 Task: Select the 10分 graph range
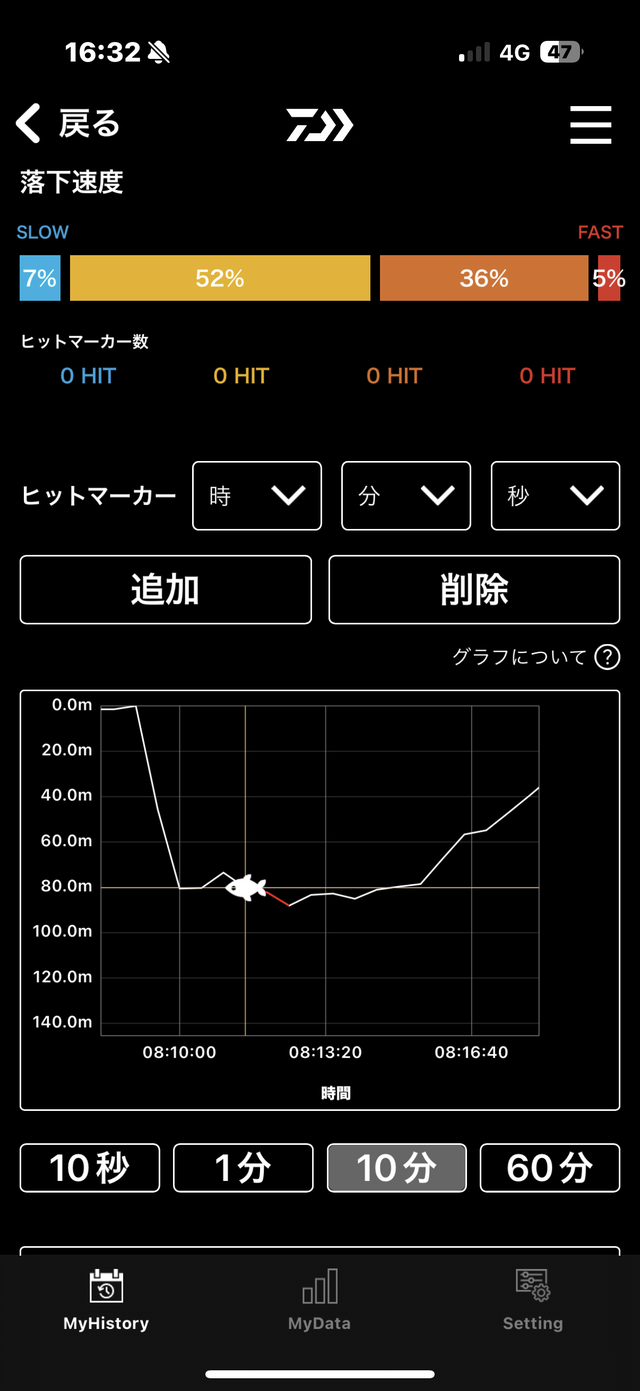[x=396, y=1167]
